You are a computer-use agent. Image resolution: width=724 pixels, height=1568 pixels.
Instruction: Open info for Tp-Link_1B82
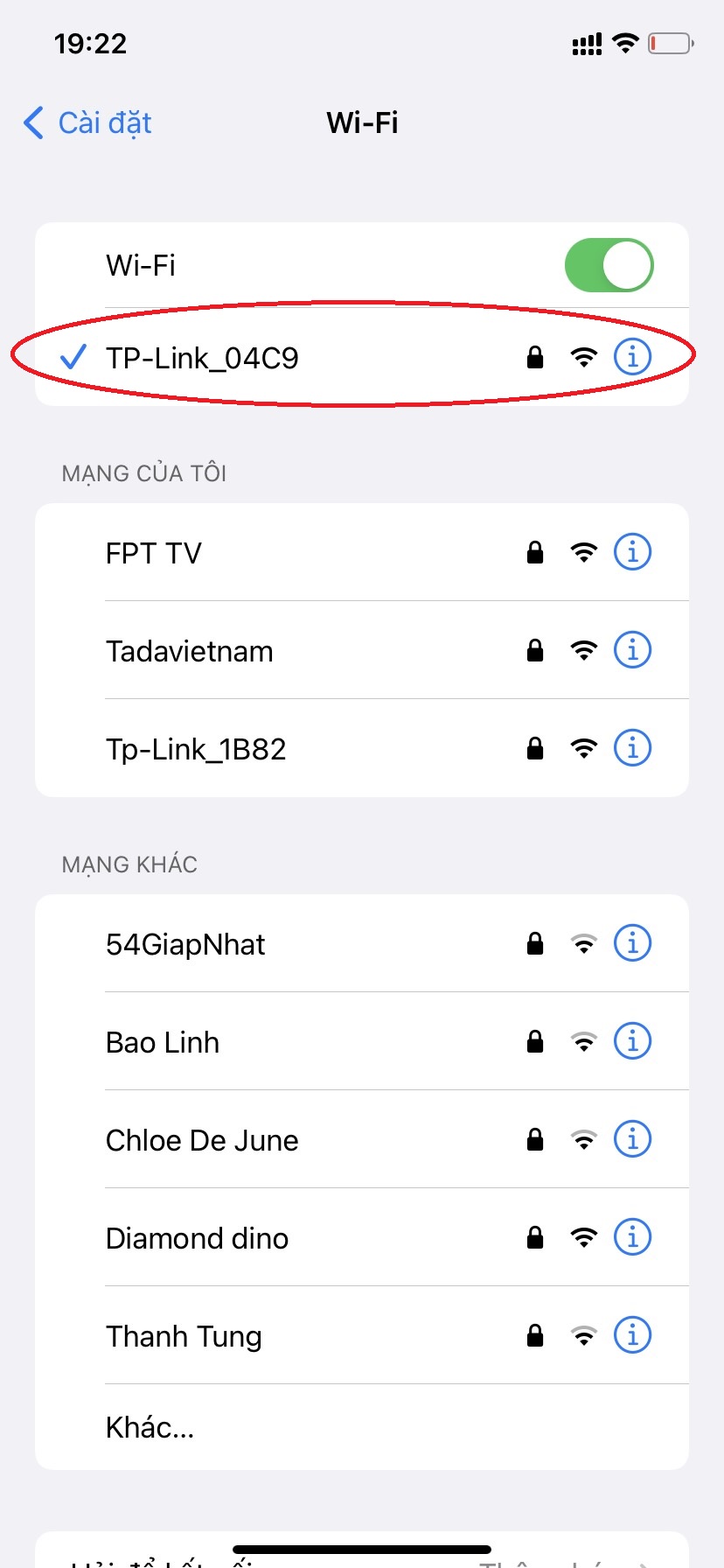tap(632, 748)
